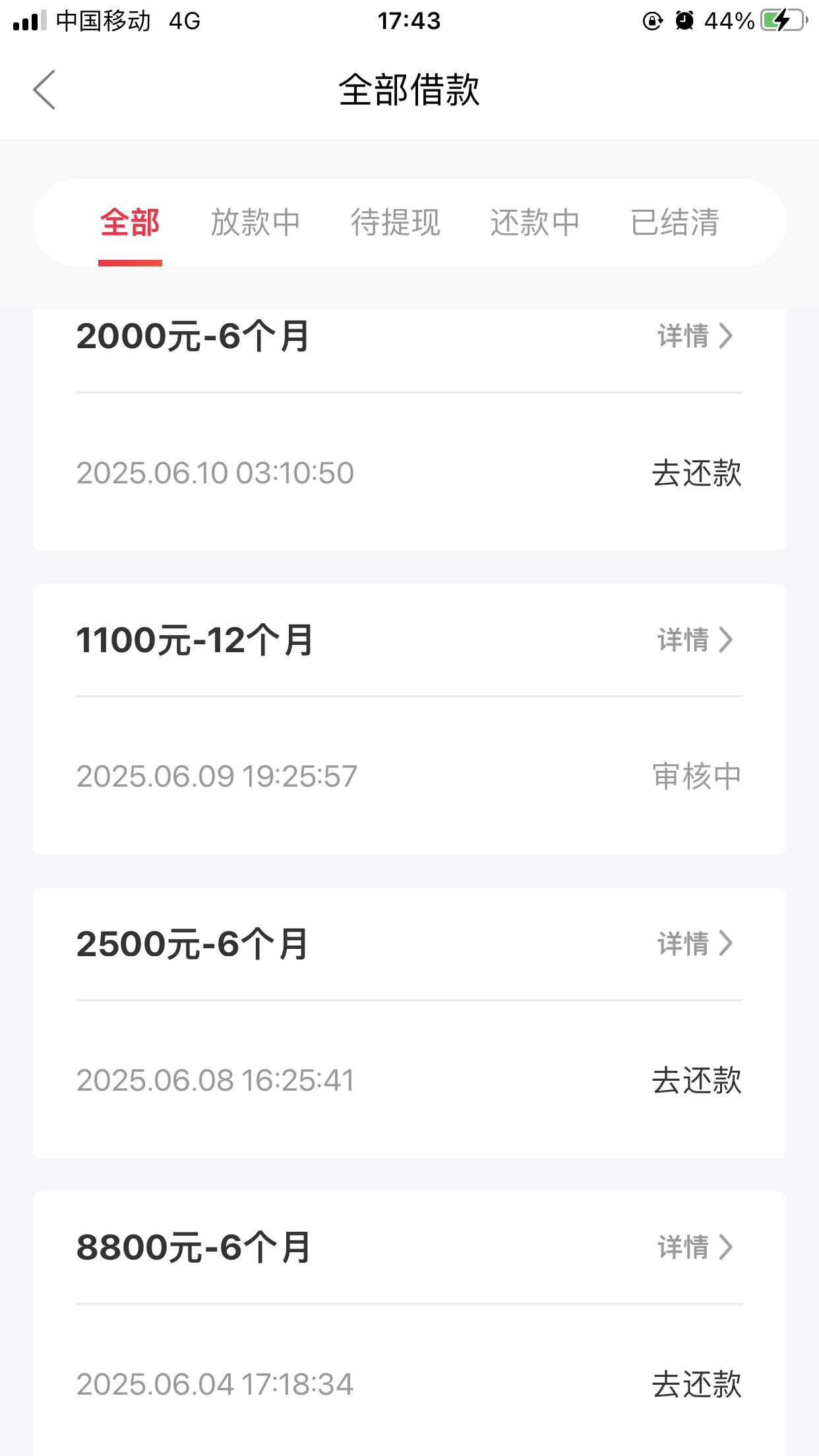The image size is (819, 1456).
Task: Open the 还款中 tab
Action: [x=535, y=222]
